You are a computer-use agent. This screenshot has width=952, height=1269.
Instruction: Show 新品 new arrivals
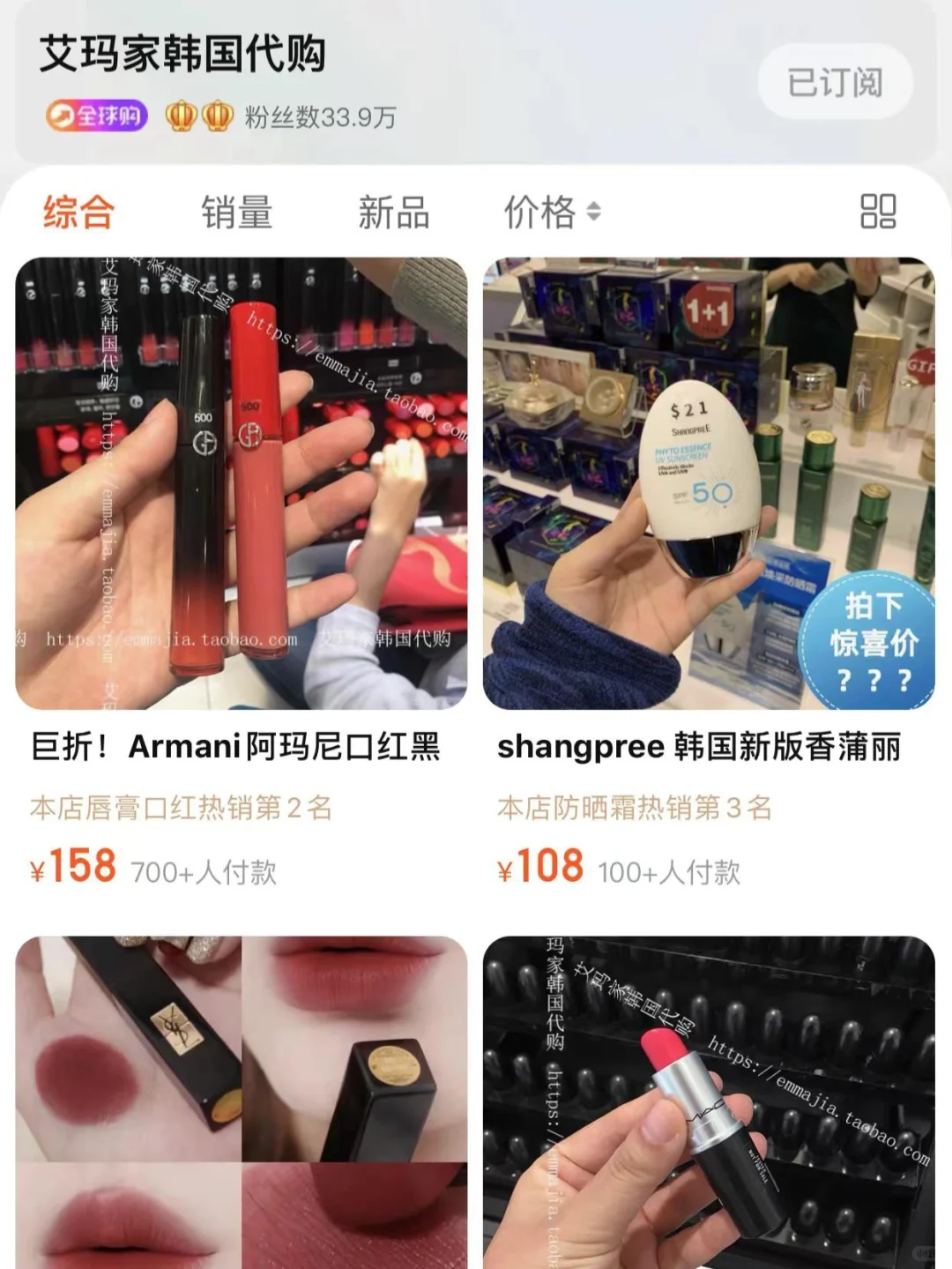tap(393, 213)
